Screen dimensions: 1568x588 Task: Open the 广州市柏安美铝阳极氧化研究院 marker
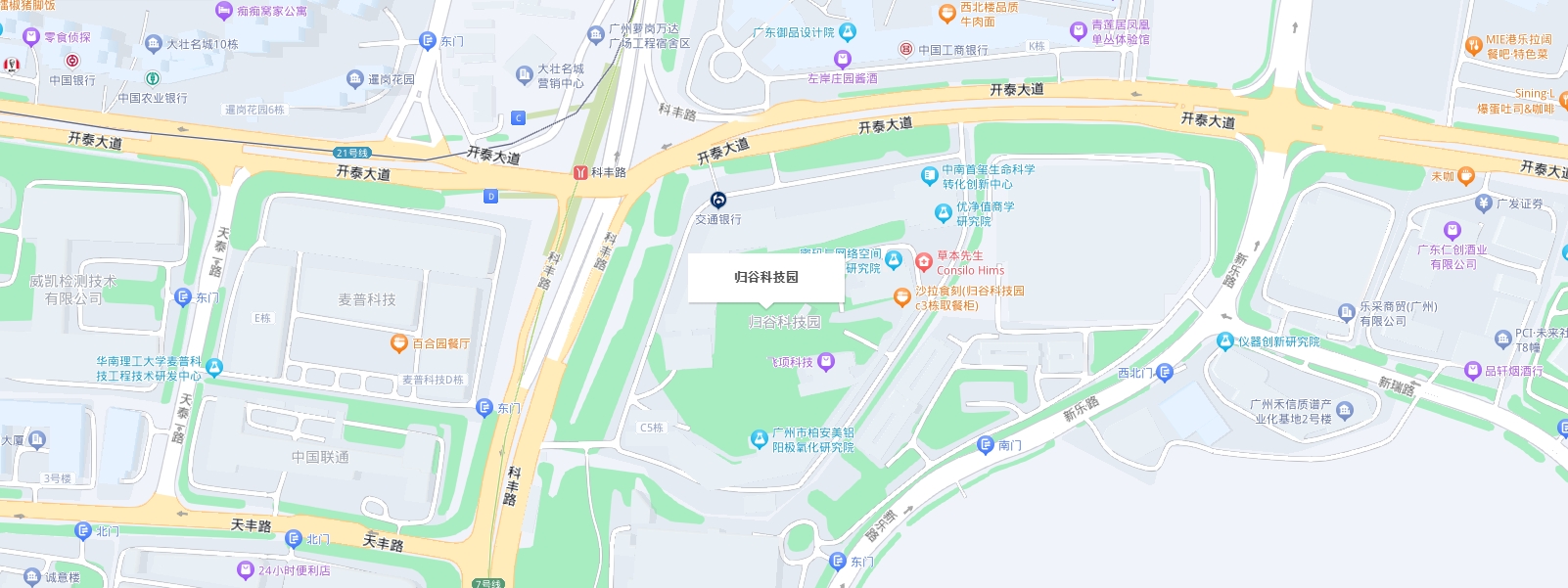759,439
